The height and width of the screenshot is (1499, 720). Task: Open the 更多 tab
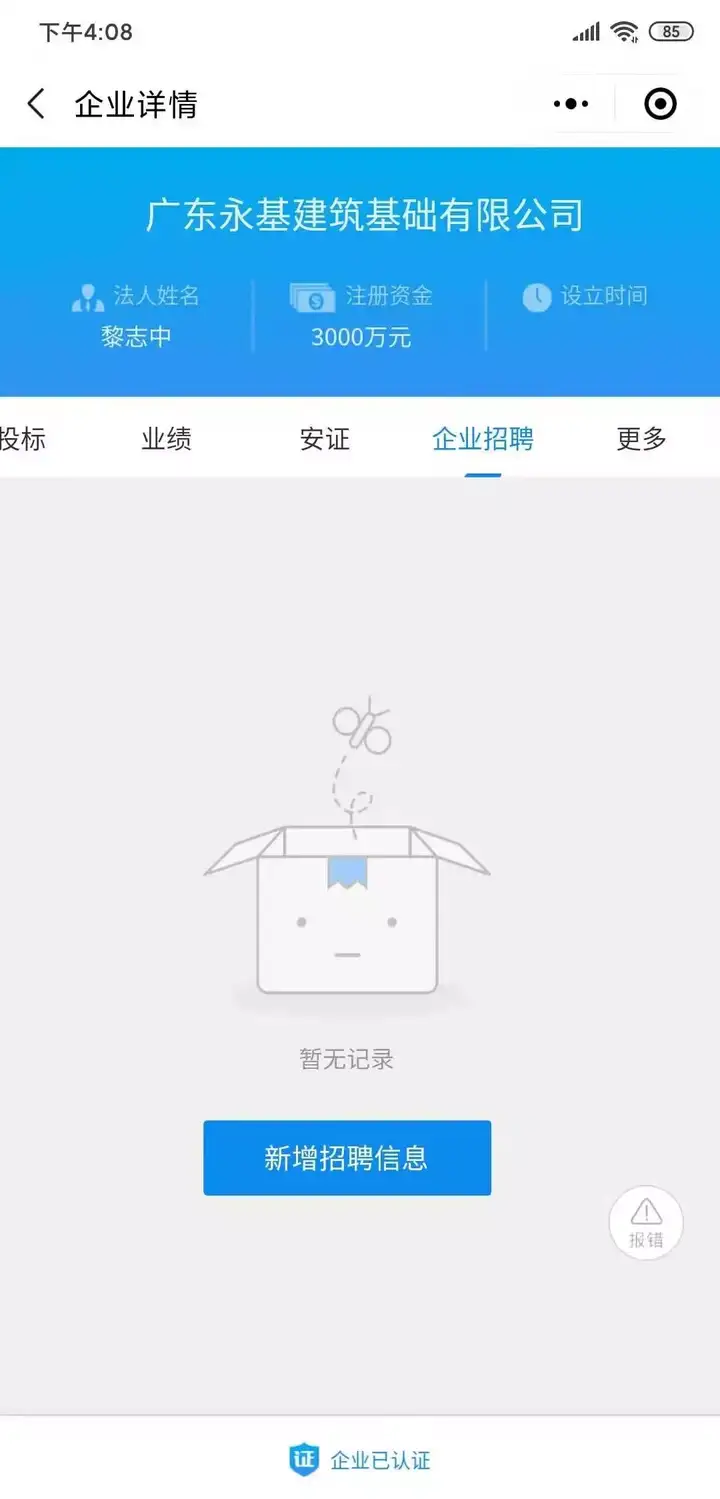tap(641, 438)
